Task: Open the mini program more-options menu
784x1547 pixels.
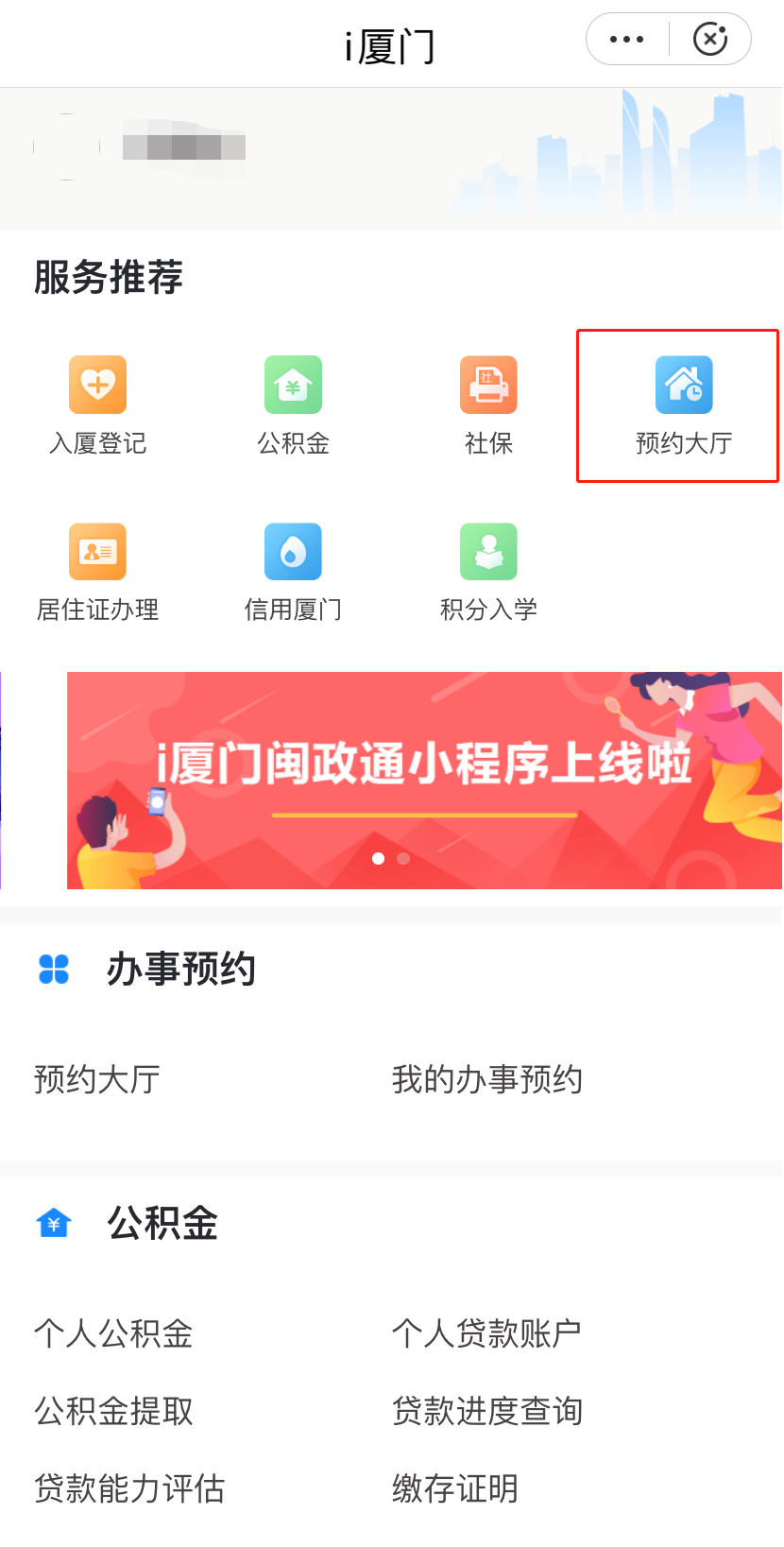Action: 627,40
